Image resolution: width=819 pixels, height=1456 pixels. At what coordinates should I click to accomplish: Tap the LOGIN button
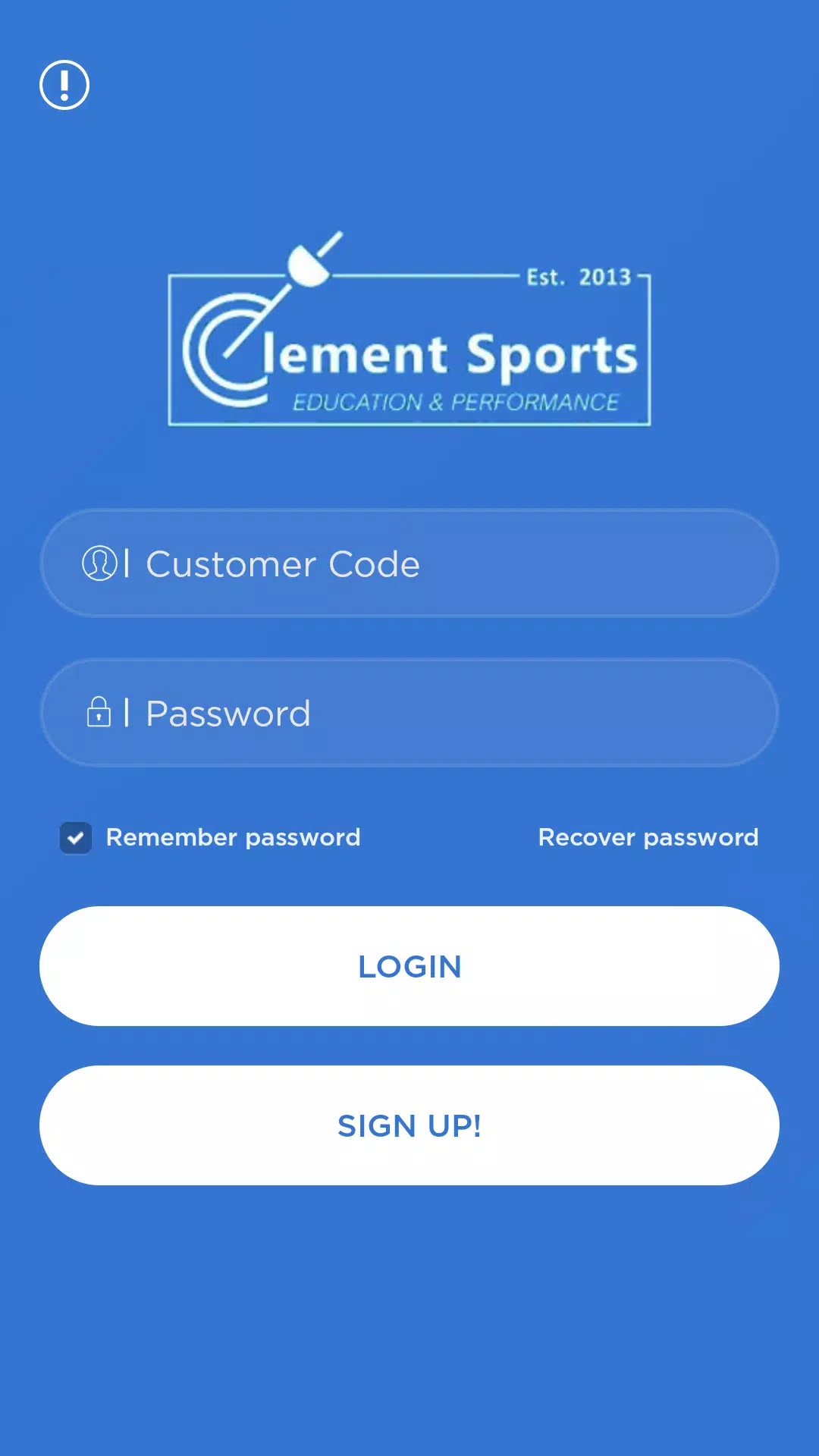(409, 966)
